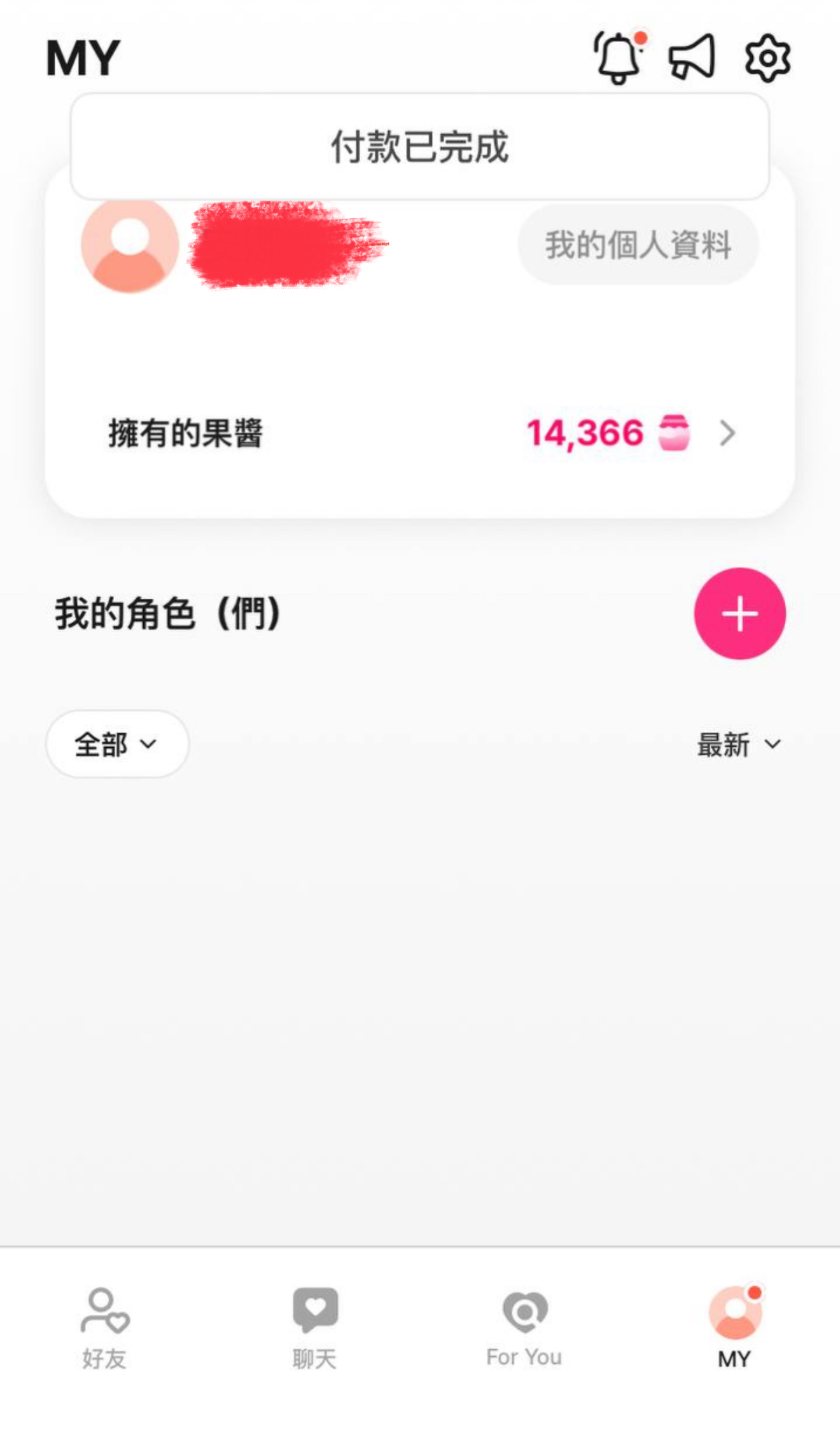Viewport: 840px width, 1451px height.
Task: Create a new character with plus button
Action: [x=739, y=613]
